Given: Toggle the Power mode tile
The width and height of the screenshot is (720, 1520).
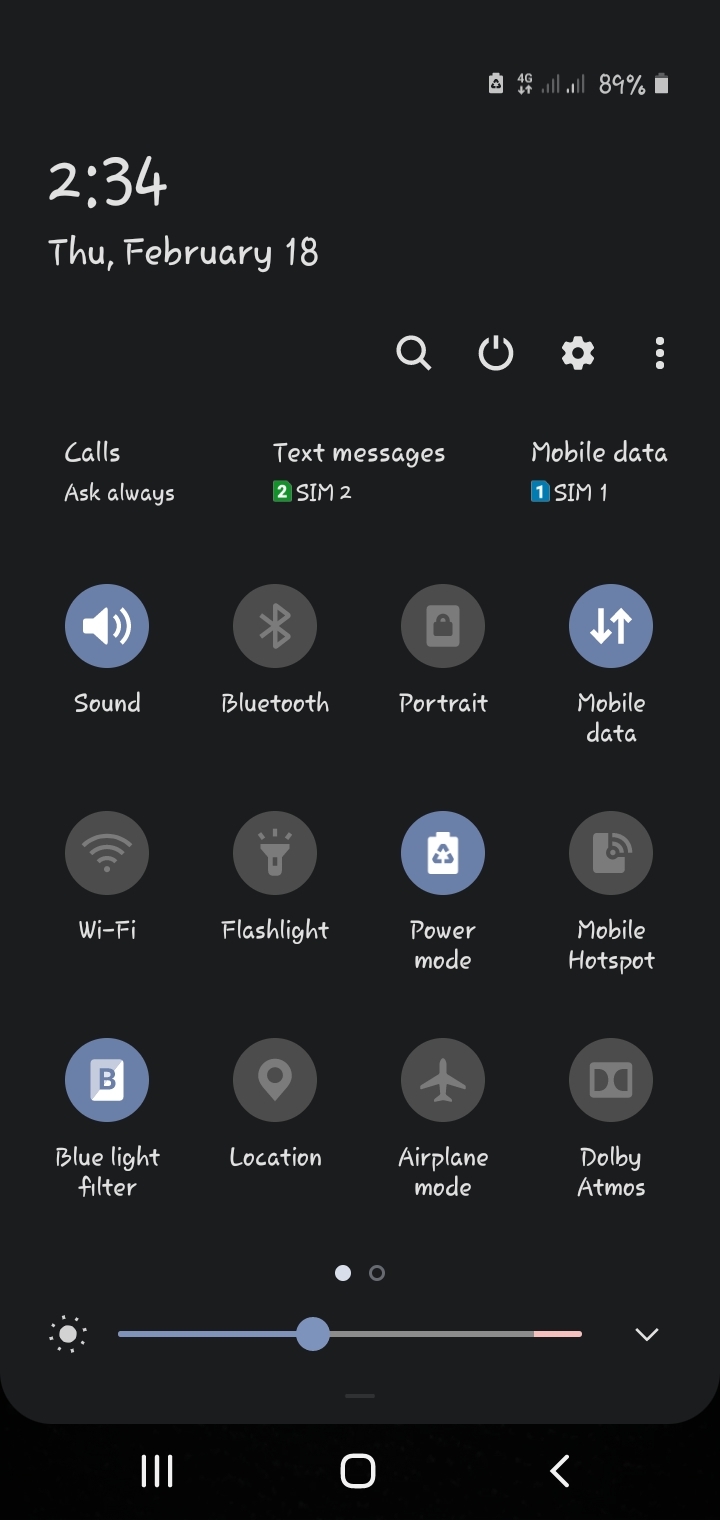Looking at the screenshot, I should [443, 853].
